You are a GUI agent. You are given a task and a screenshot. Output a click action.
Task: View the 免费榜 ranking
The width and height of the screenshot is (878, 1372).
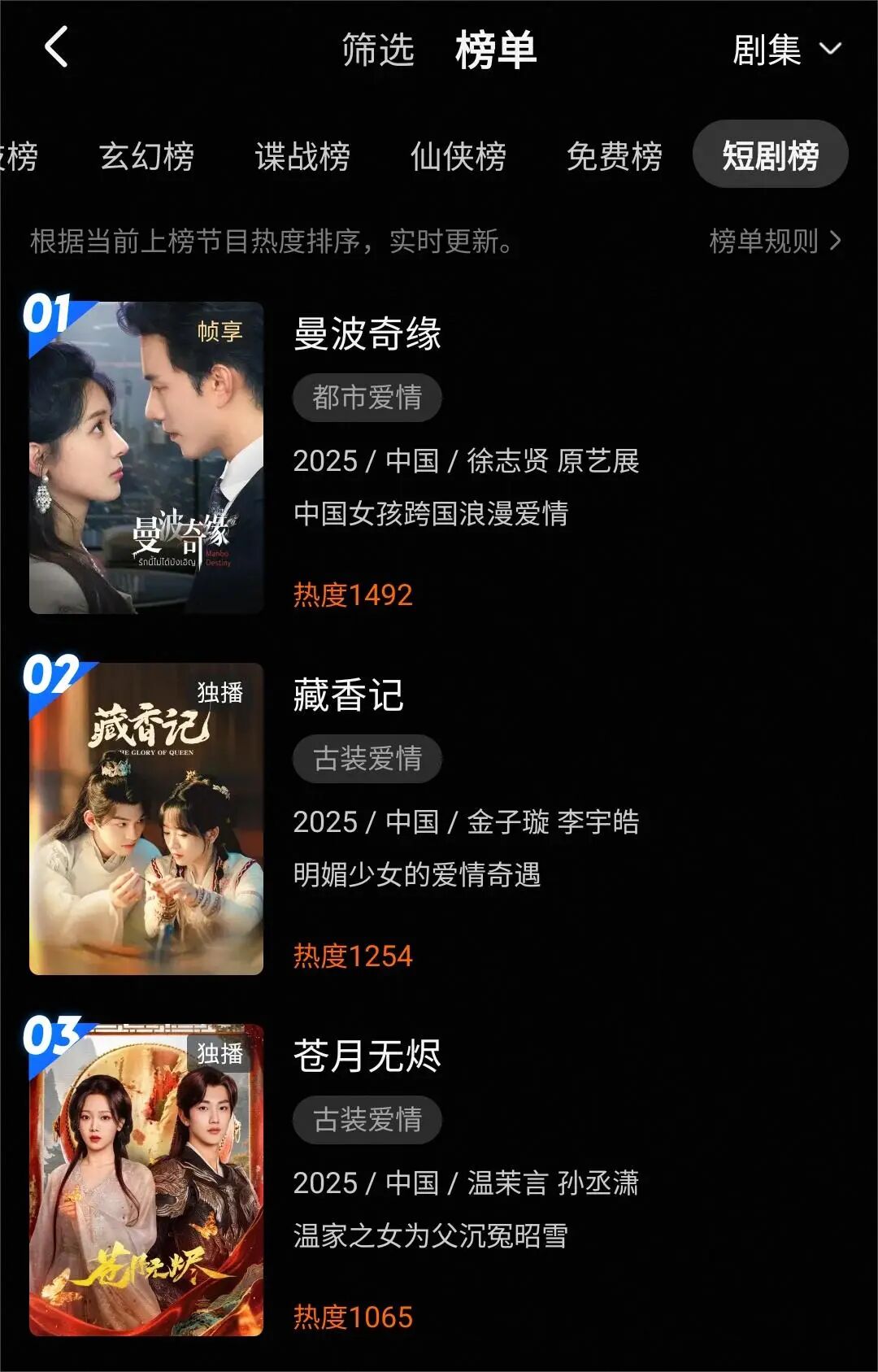point(615,156)
